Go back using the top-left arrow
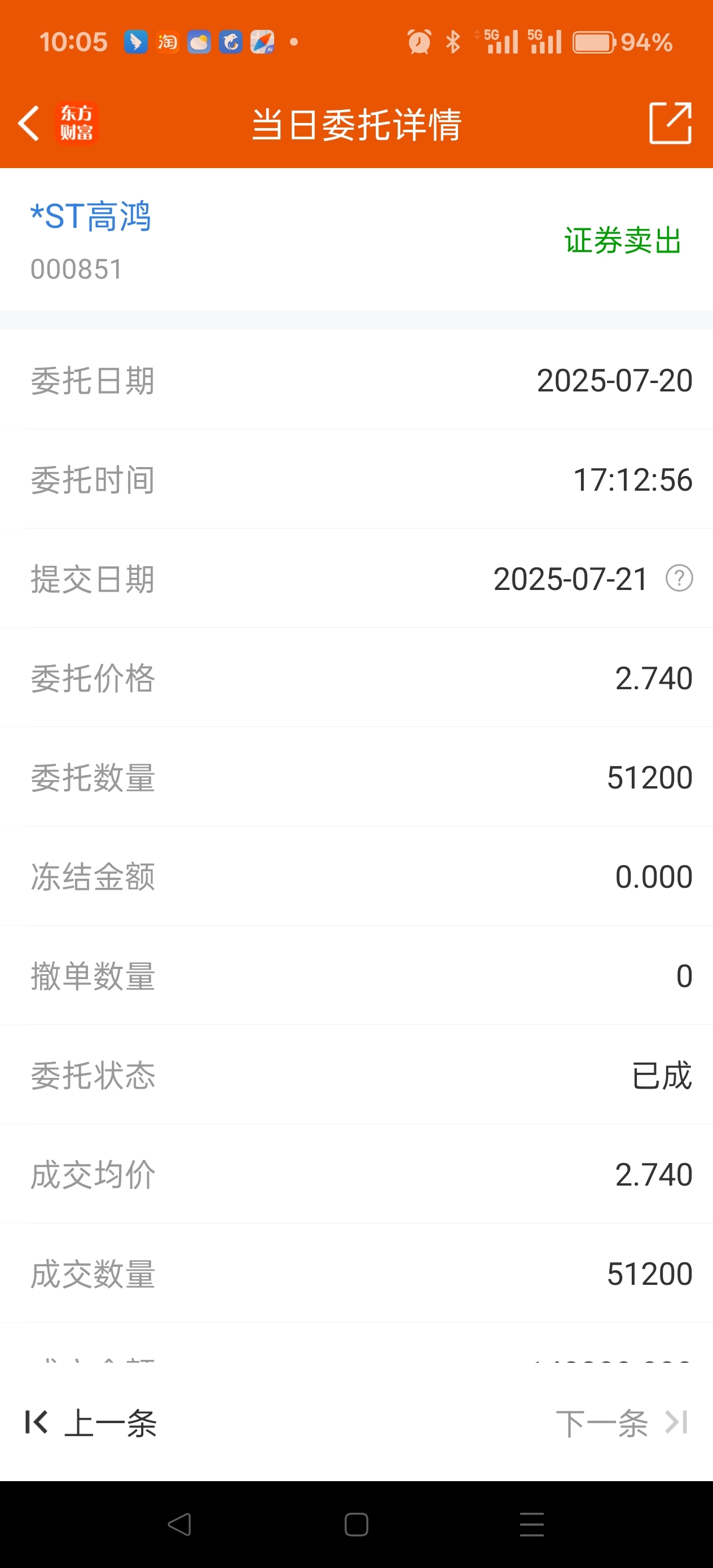The width and height of the screenshot is (713, 1568). click(x=29, y=123)
